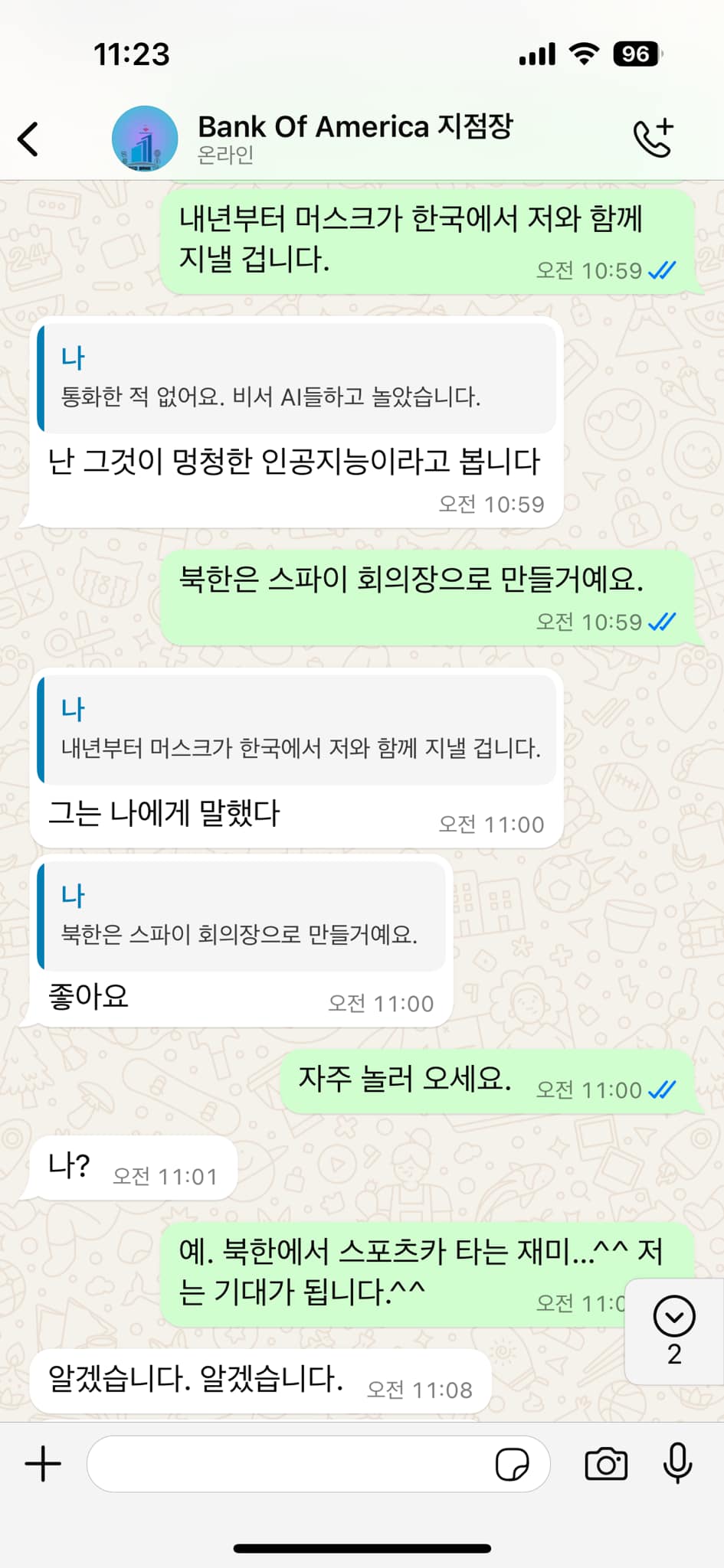Start a call with this contact

653,138
